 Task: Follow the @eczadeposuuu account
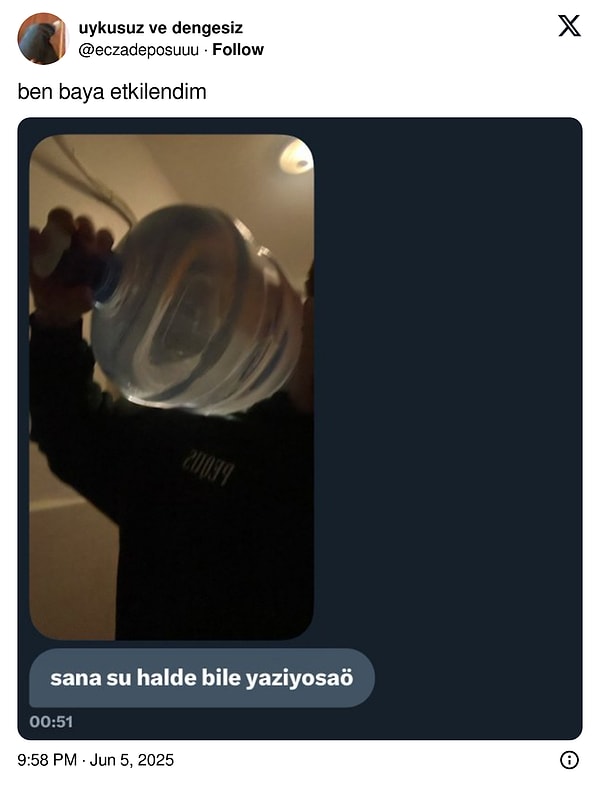pyautogui.click(x=238, y=49)
